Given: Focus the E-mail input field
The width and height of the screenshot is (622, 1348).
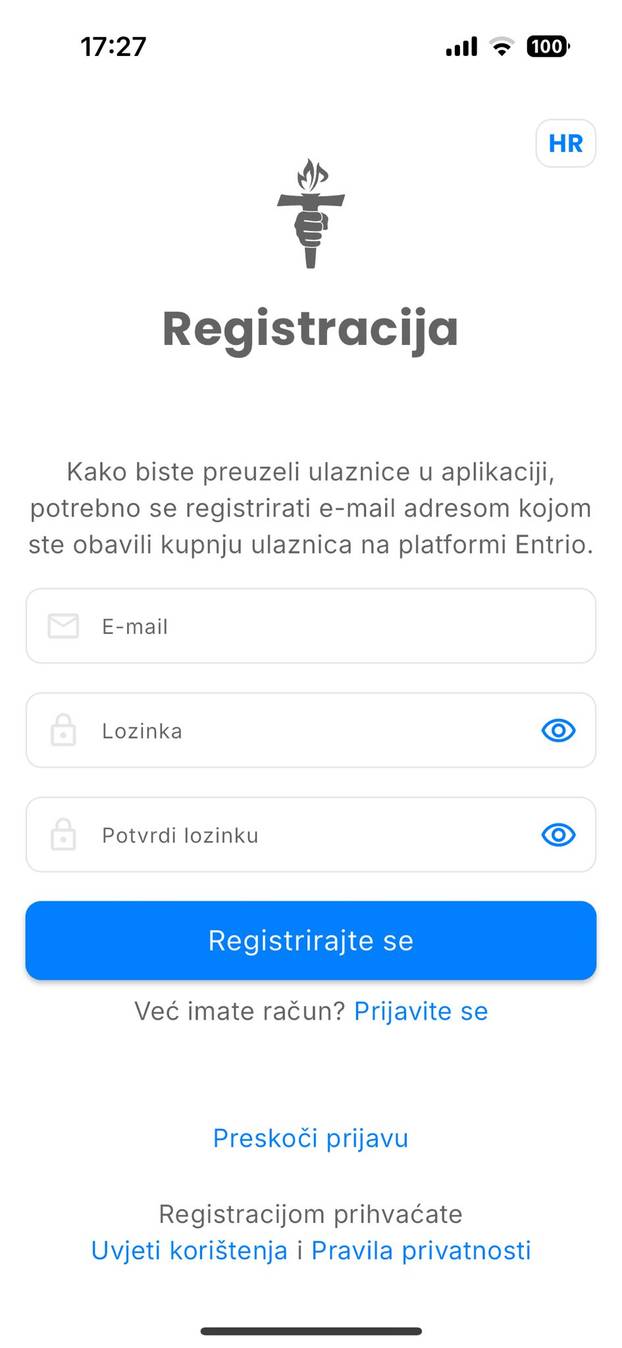Looking at the screenshot, I should point(310,627).
